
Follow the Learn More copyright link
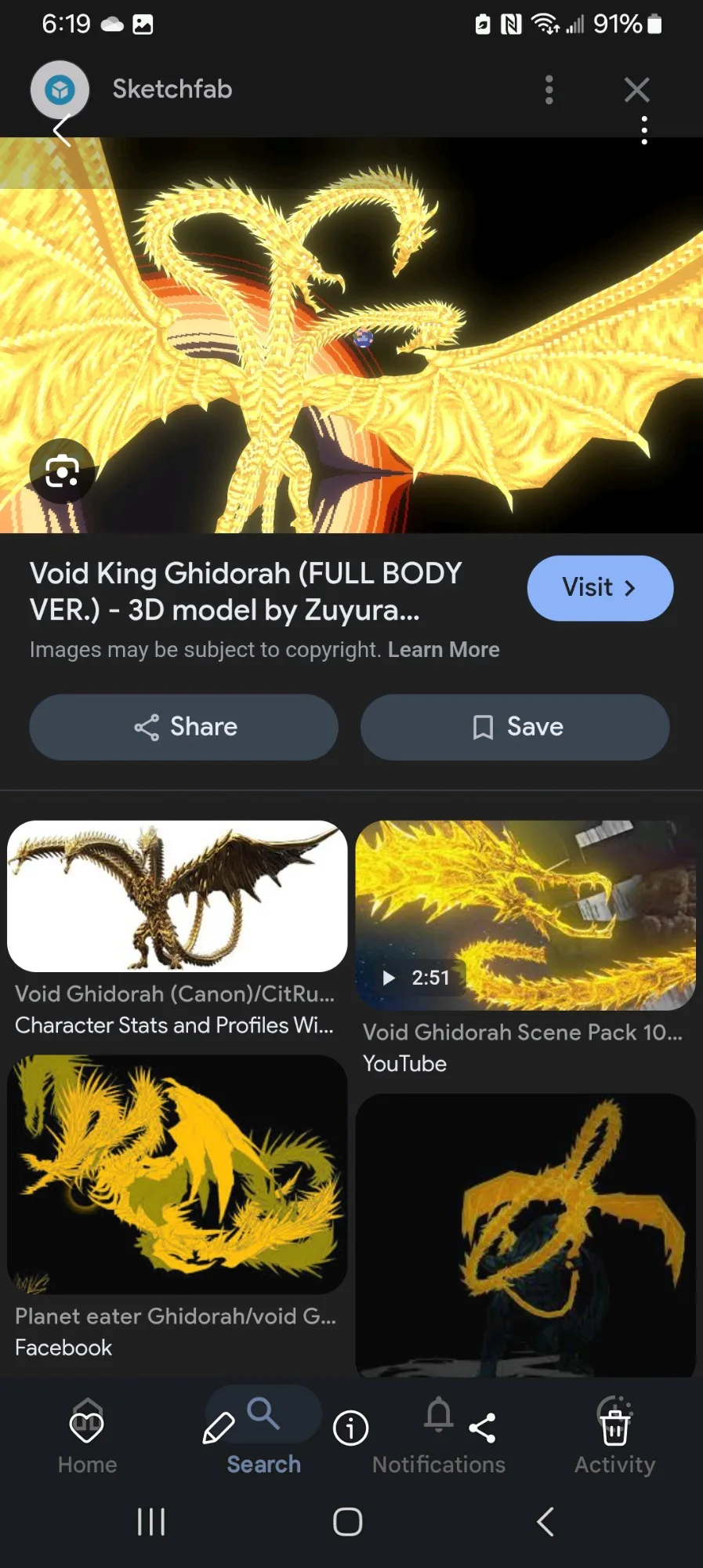click(x=444, y=650)
